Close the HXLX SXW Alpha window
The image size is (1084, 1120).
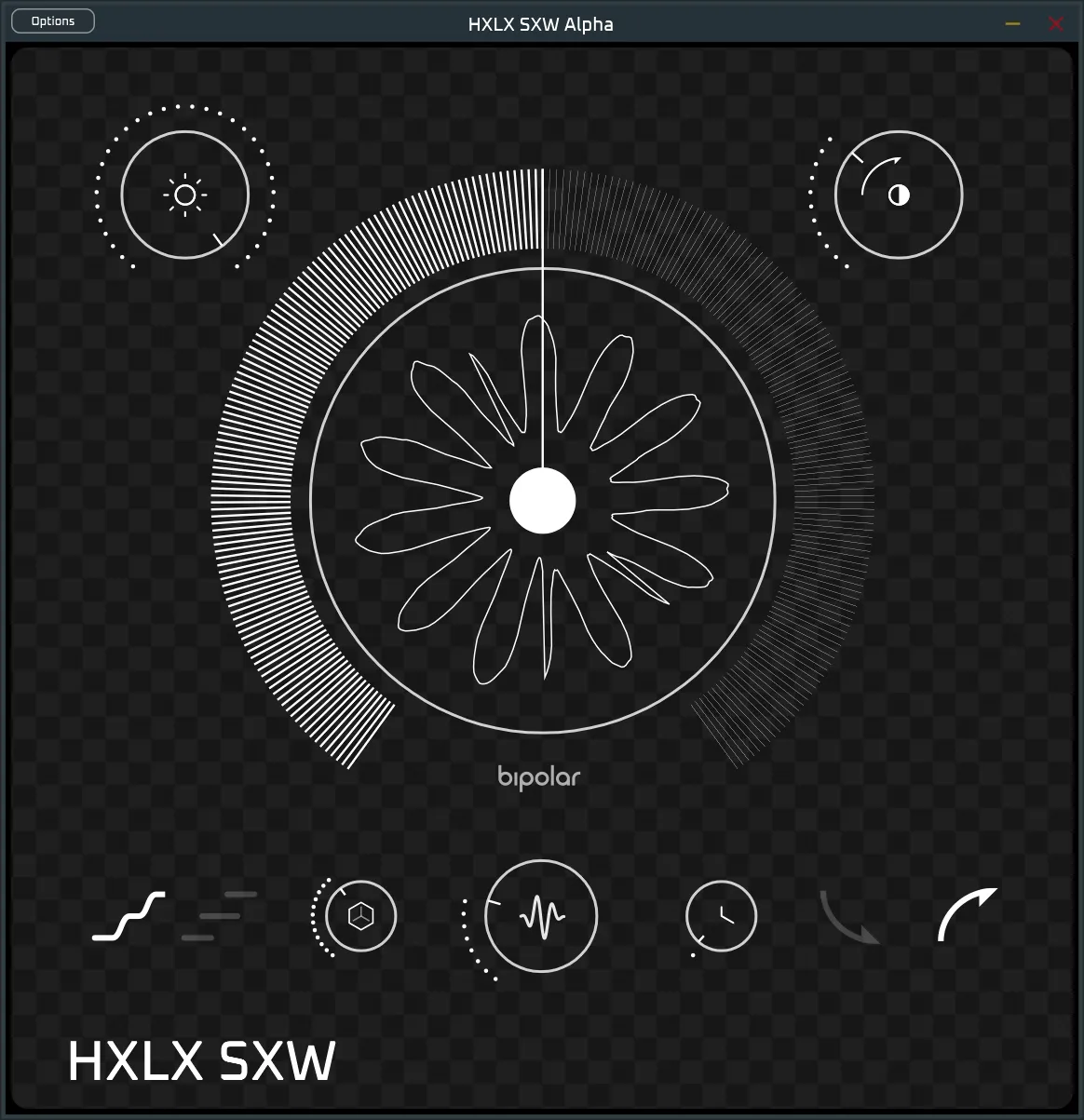coord(1056,23)
